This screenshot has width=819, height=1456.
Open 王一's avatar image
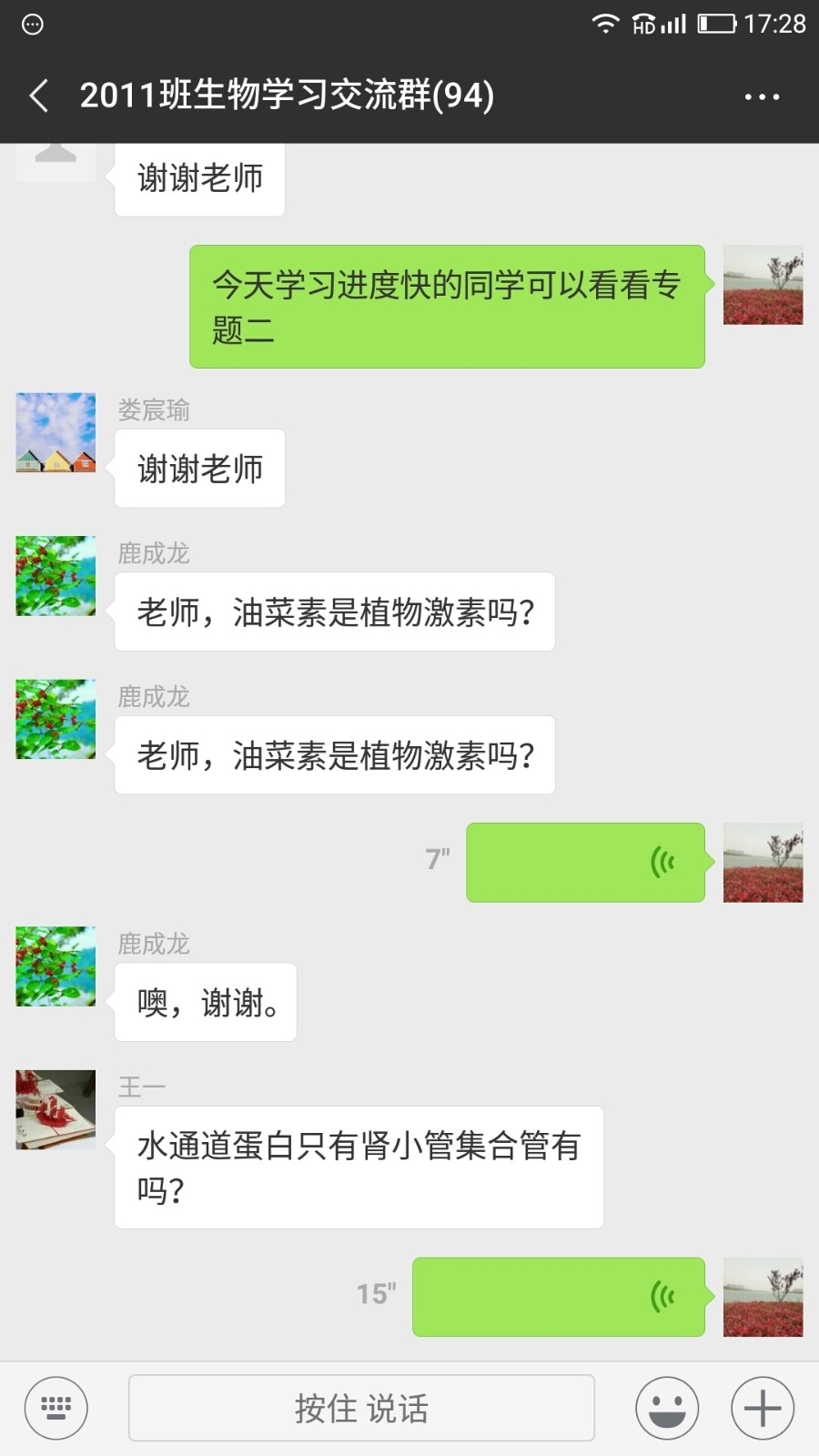click(x=55, y=1109)
